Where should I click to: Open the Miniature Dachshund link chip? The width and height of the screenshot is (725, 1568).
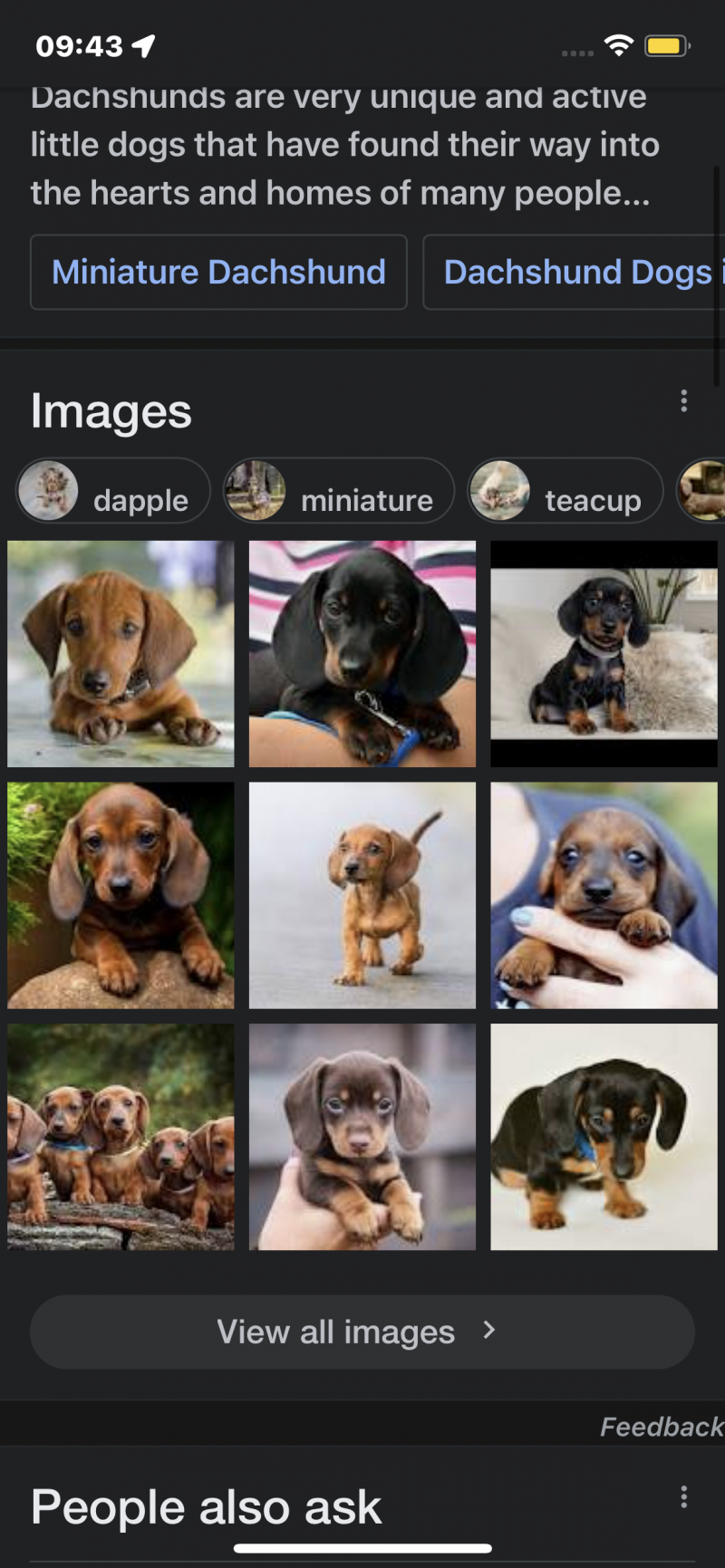(218, 273)
